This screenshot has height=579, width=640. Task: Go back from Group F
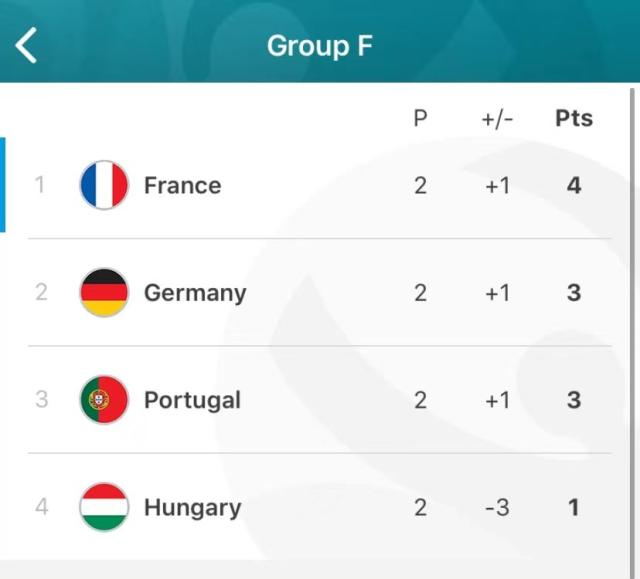pyautogui.click(x=27, y=45)
